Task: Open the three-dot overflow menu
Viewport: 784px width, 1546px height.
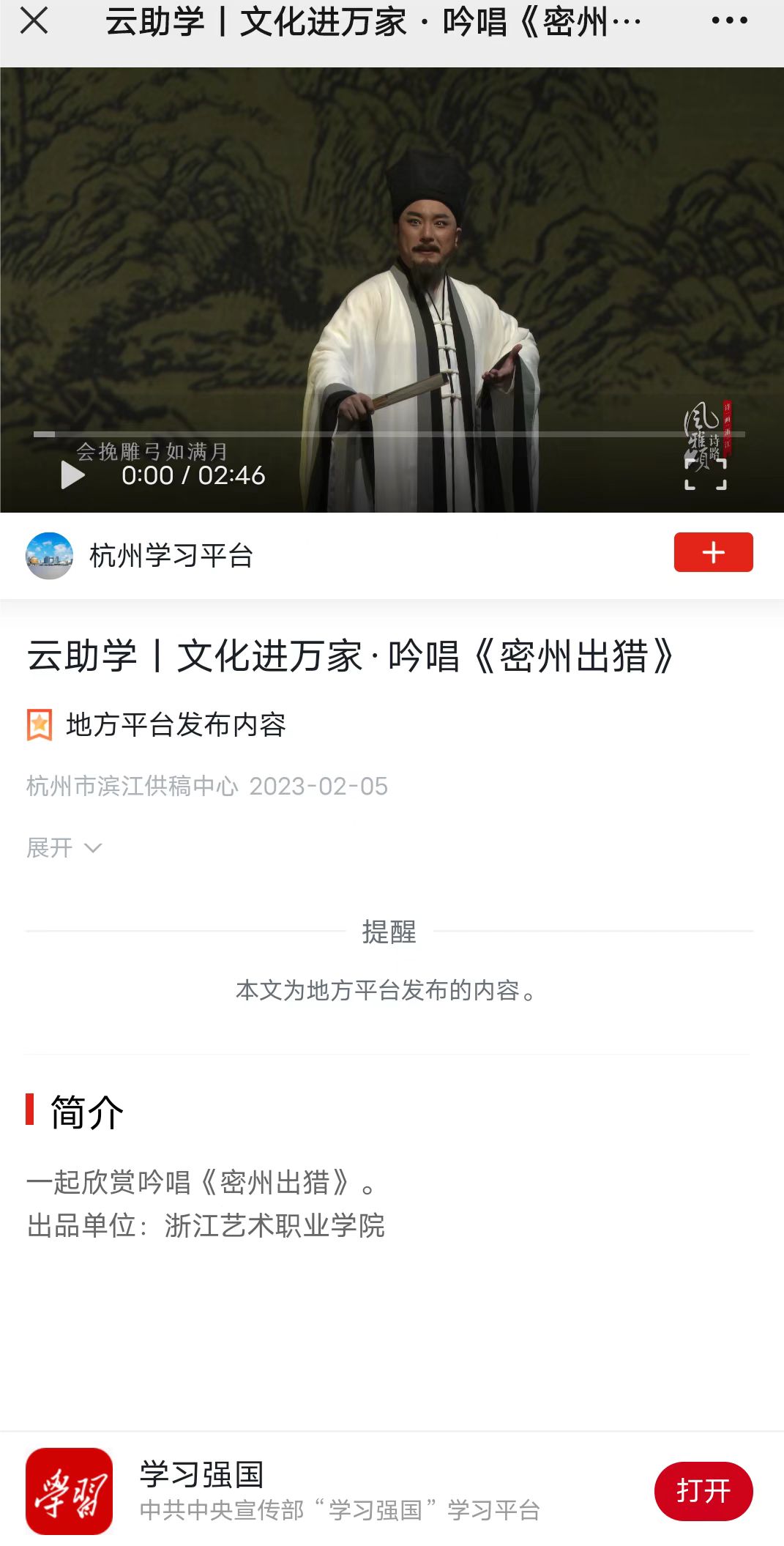Action: pyautogui.click(x=729, y=21)
